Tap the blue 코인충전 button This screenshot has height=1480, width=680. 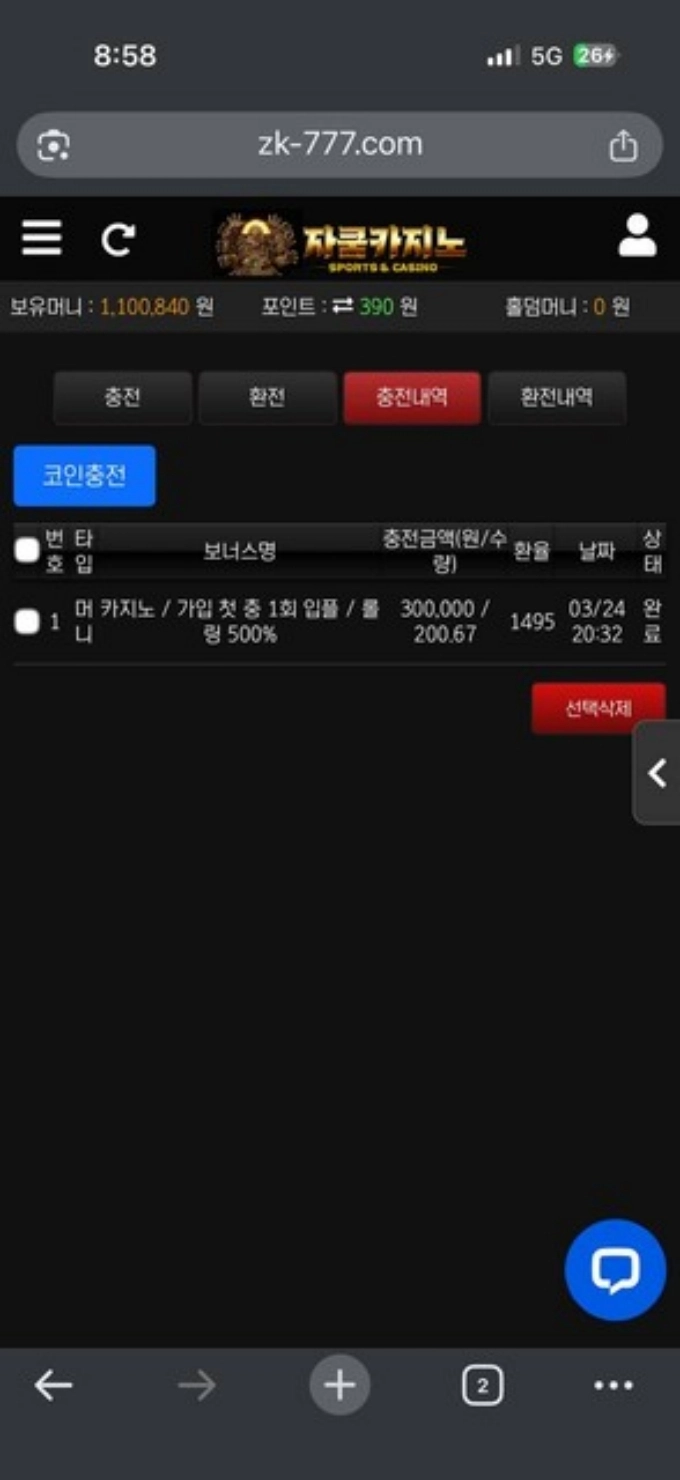(84, 475)
